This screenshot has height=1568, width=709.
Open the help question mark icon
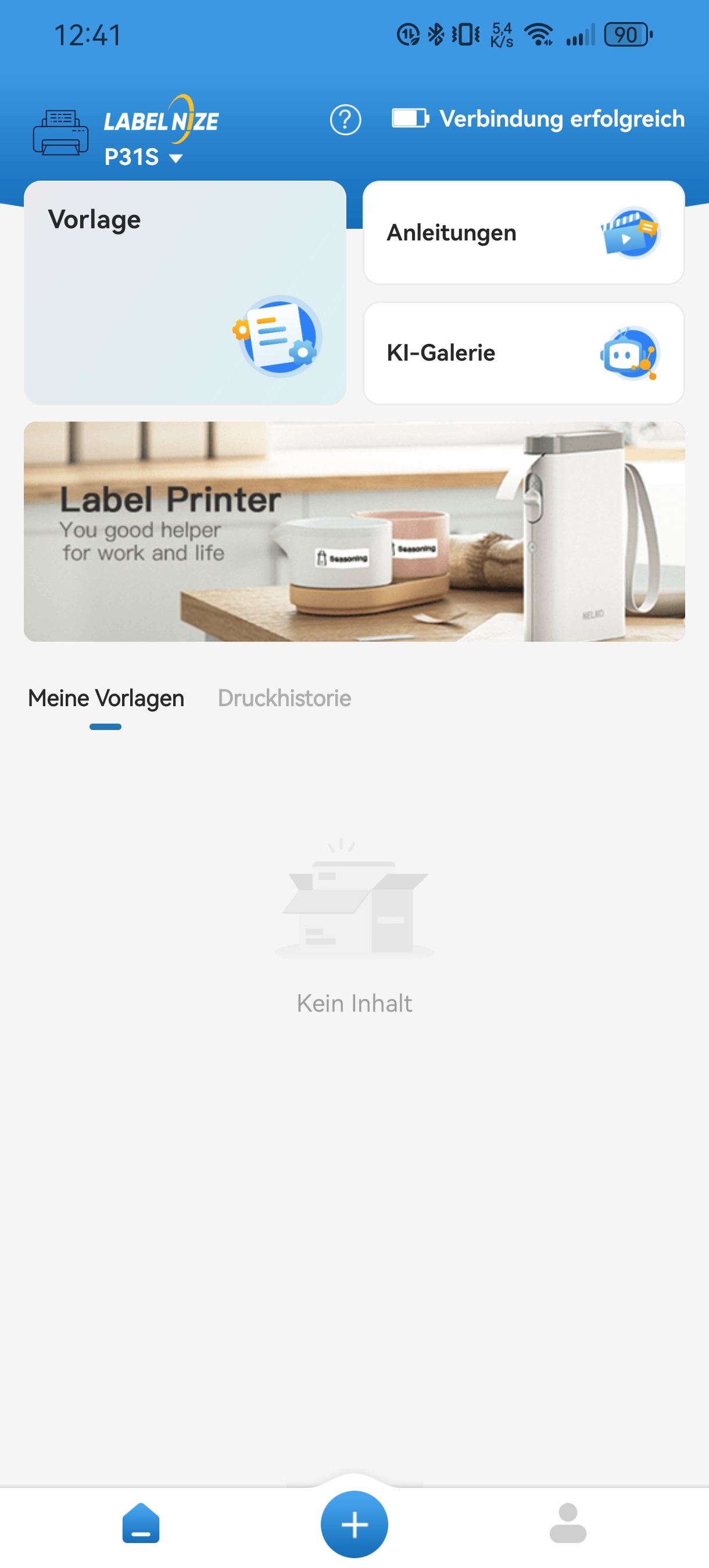point(345,120)
